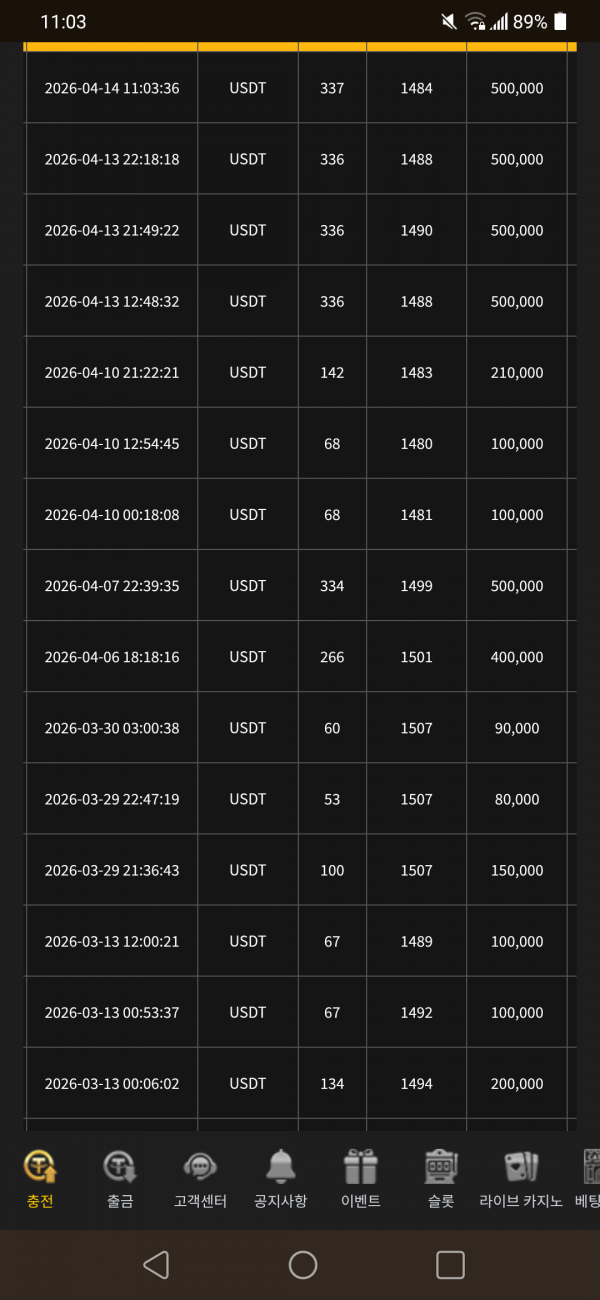View 공지사항 notices
This screenshot has height=1300, width=600.
(x=280, y=1179)
